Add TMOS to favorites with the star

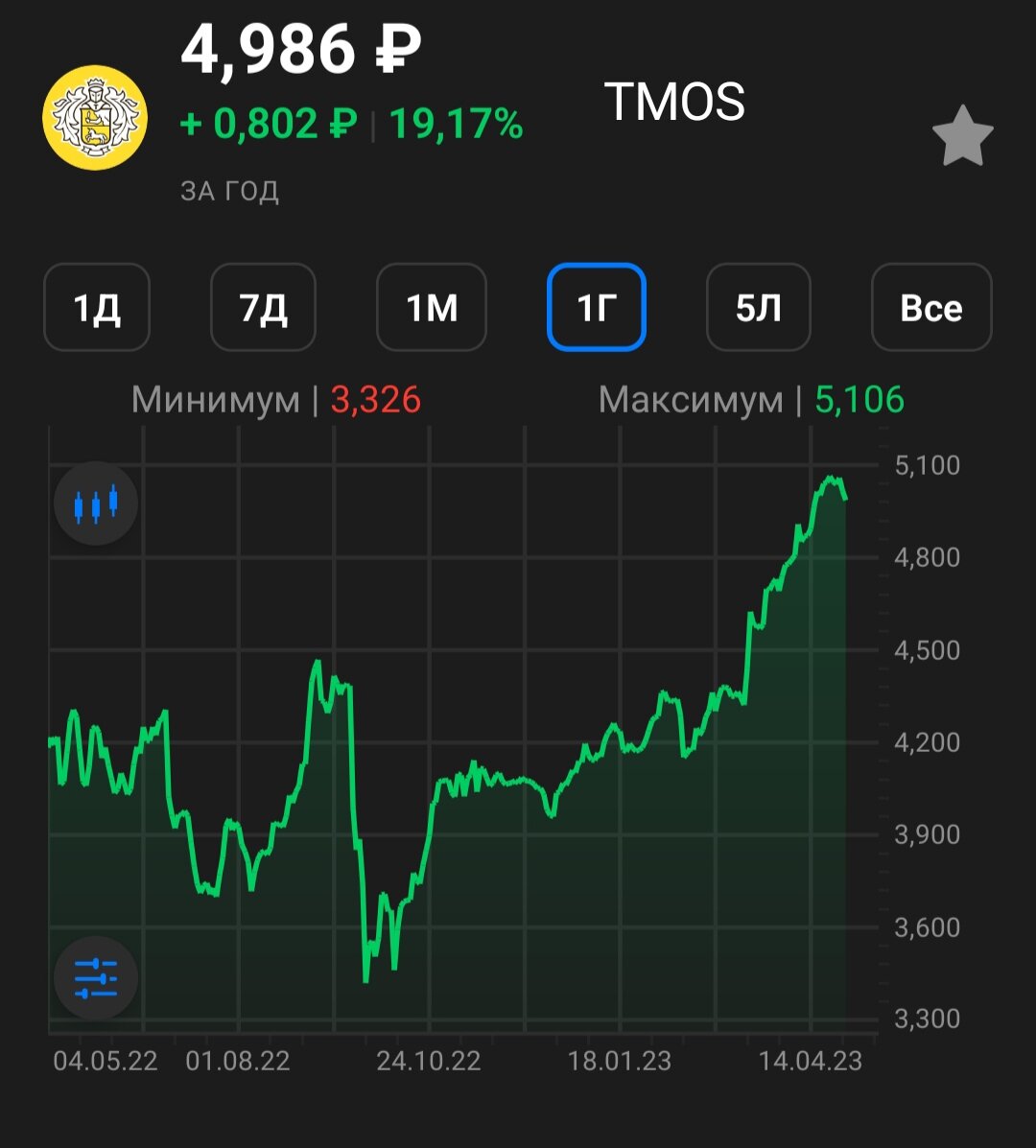pos(962,137)
